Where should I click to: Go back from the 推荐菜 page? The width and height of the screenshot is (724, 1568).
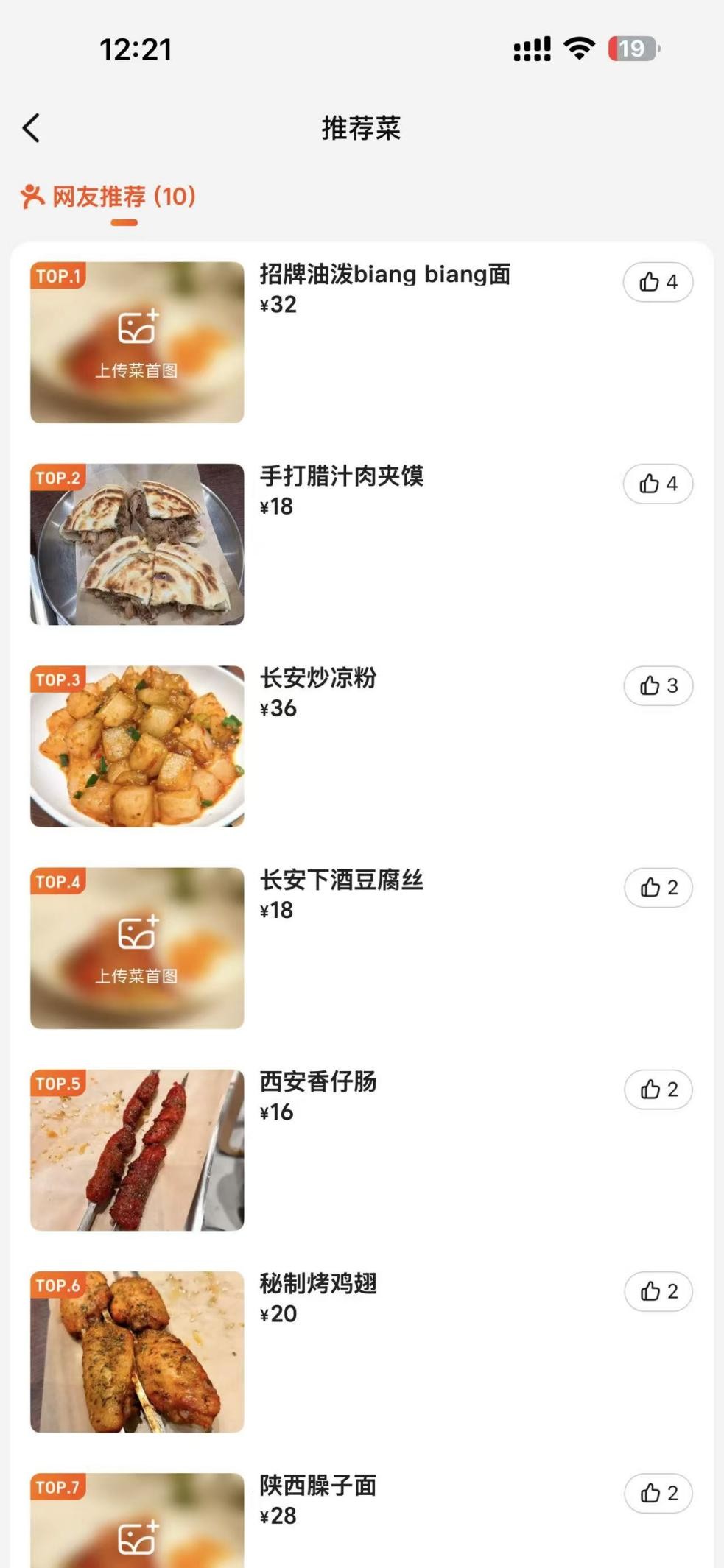[31, 128]
